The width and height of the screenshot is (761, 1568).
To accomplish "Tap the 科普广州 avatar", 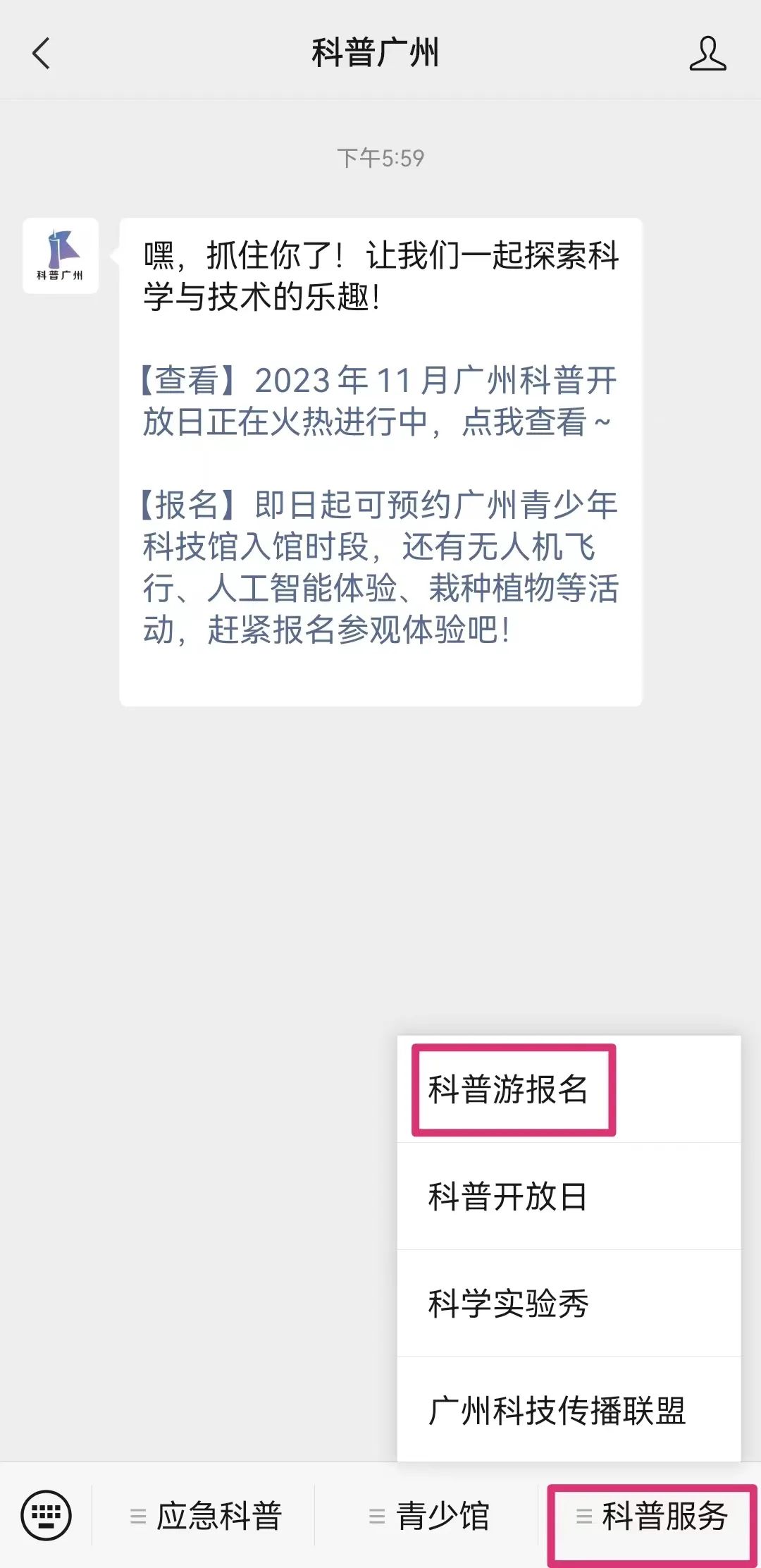I will [61, 255].
